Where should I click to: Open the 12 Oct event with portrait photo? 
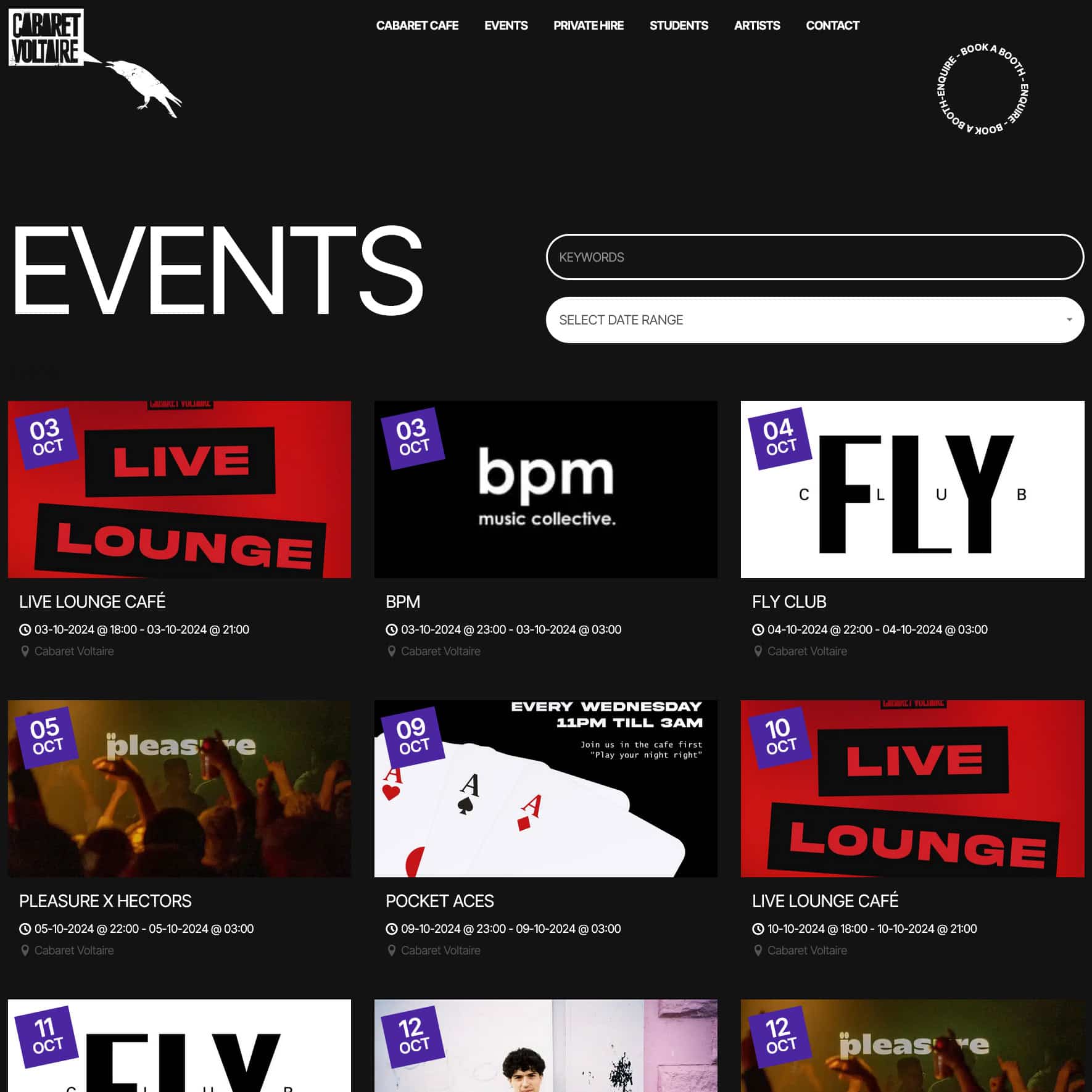click(545, 1049)
